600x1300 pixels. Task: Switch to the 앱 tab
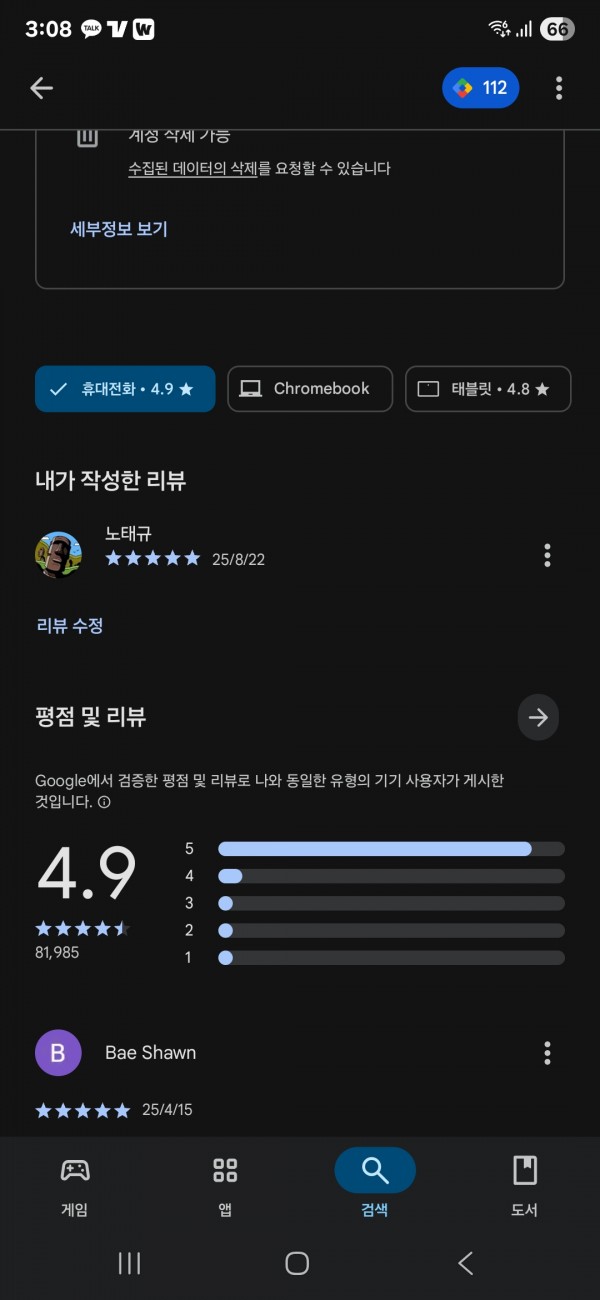point(225,1186)
